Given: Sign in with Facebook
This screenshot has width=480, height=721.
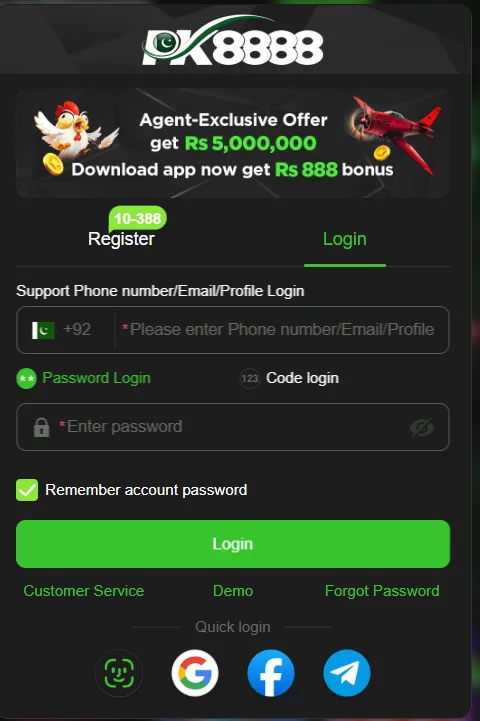Looking at the screenshot, I should coord(271,673).
